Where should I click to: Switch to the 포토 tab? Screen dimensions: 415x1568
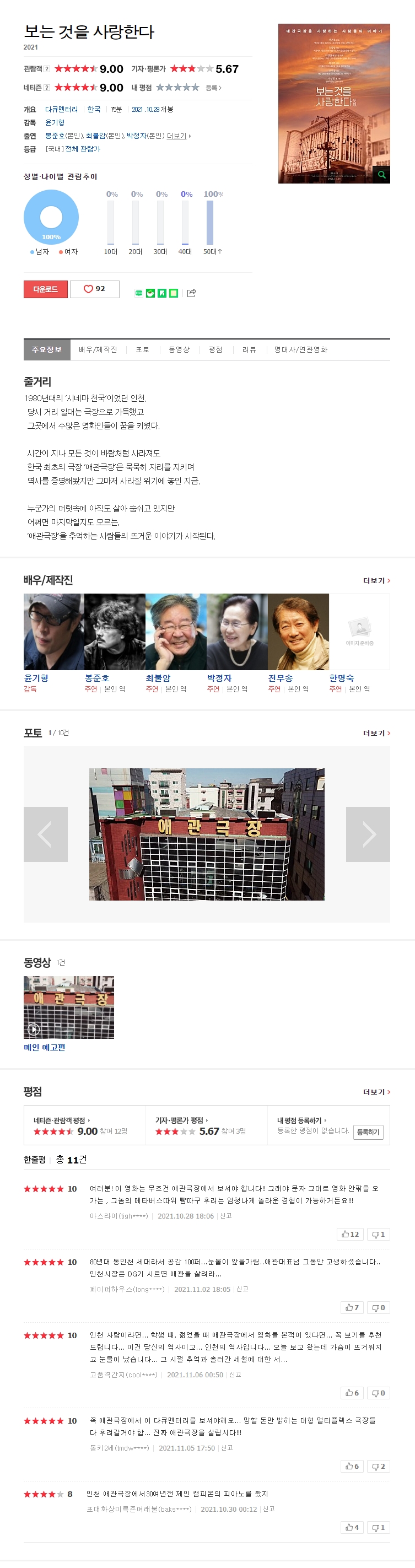pyautogui.click(x=142, y=349)
